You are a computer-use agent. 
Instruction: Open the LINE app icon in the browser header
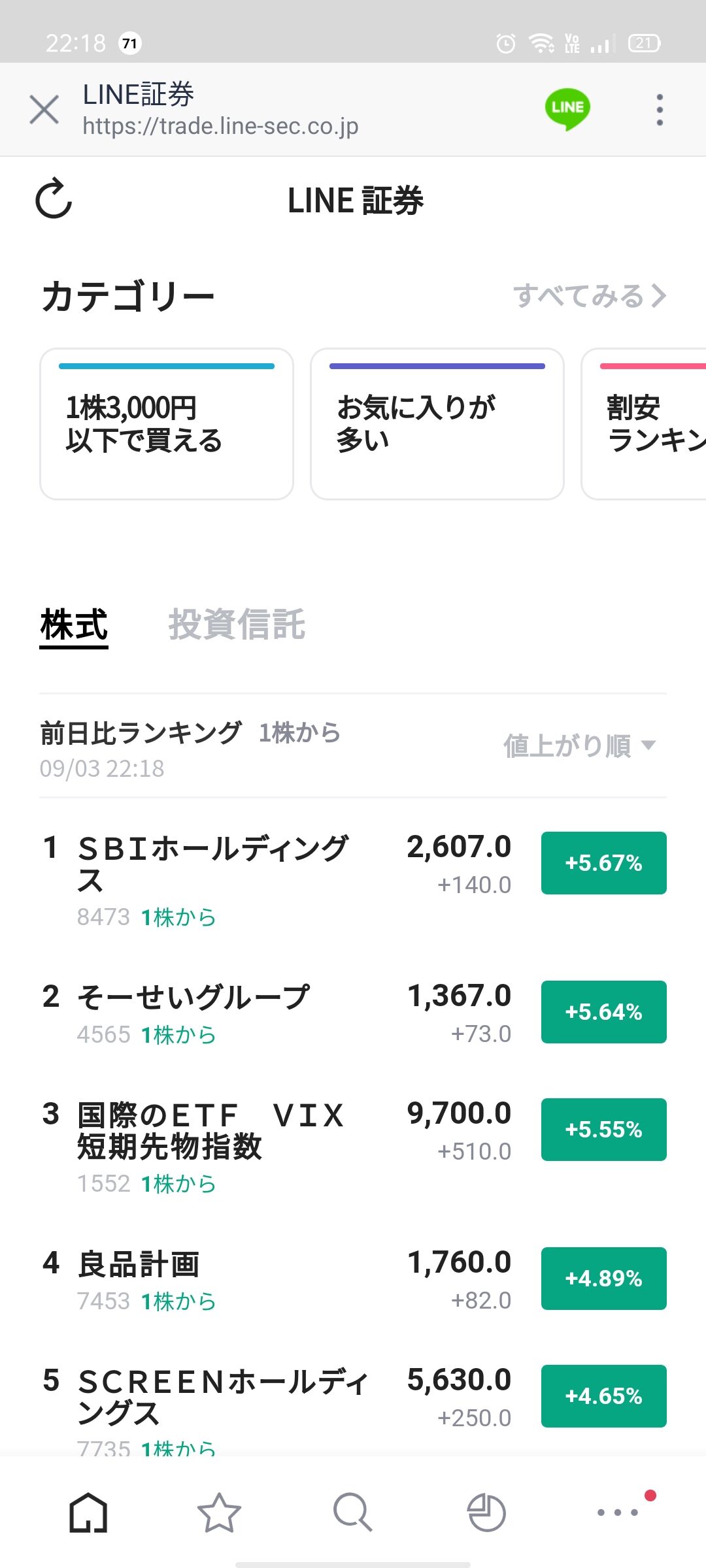point(566,108)
